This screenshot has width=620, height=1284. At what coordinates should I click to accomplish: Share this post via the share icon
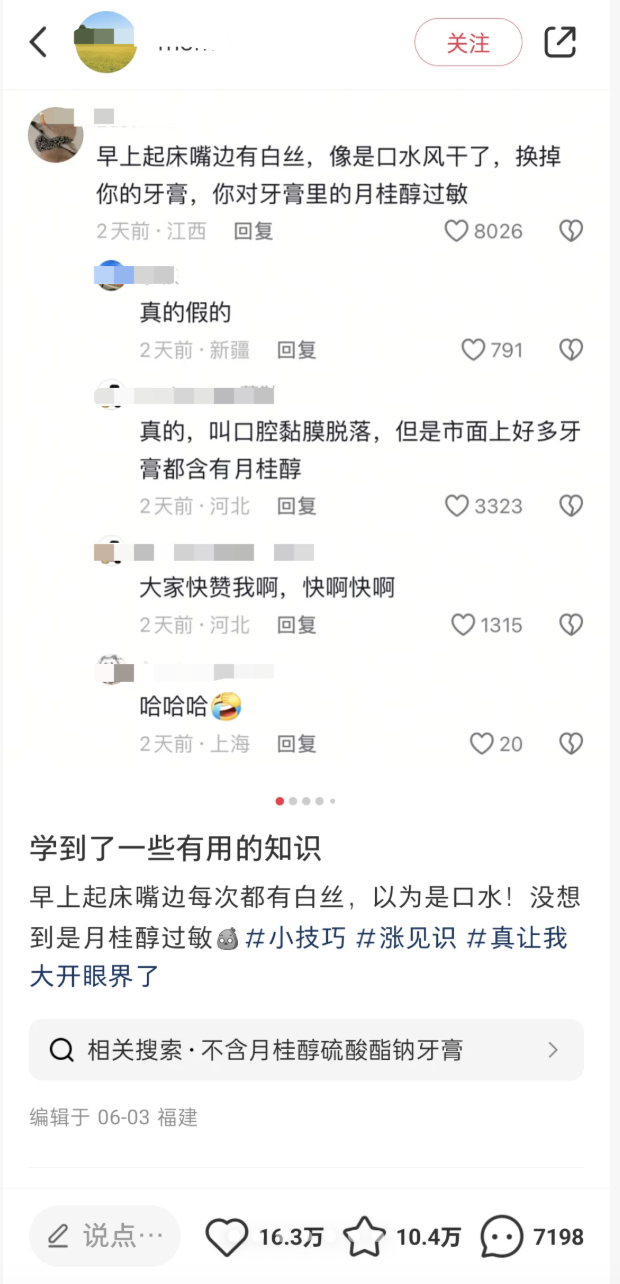point(560,42)
